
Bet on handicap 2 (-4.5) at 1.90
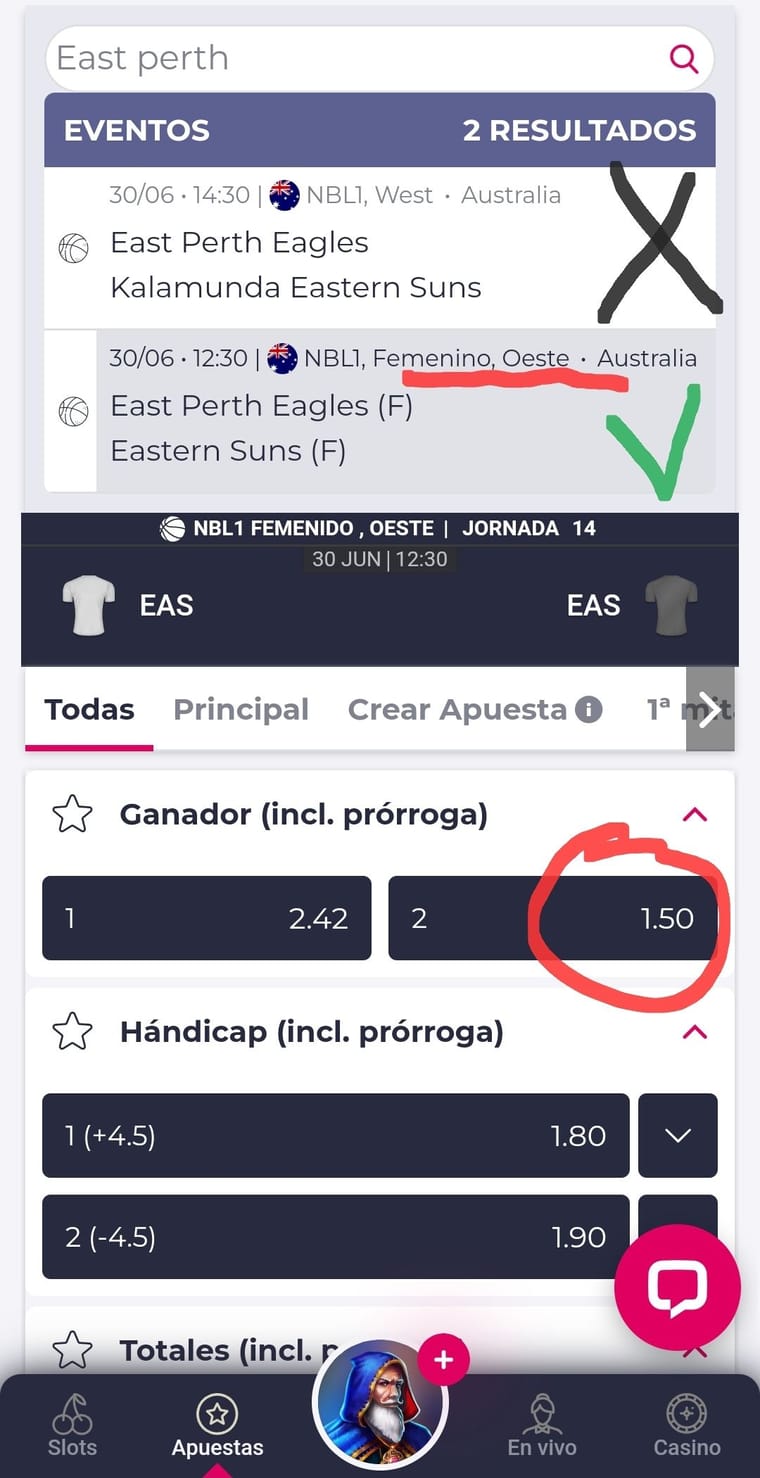click(335, 1237)
